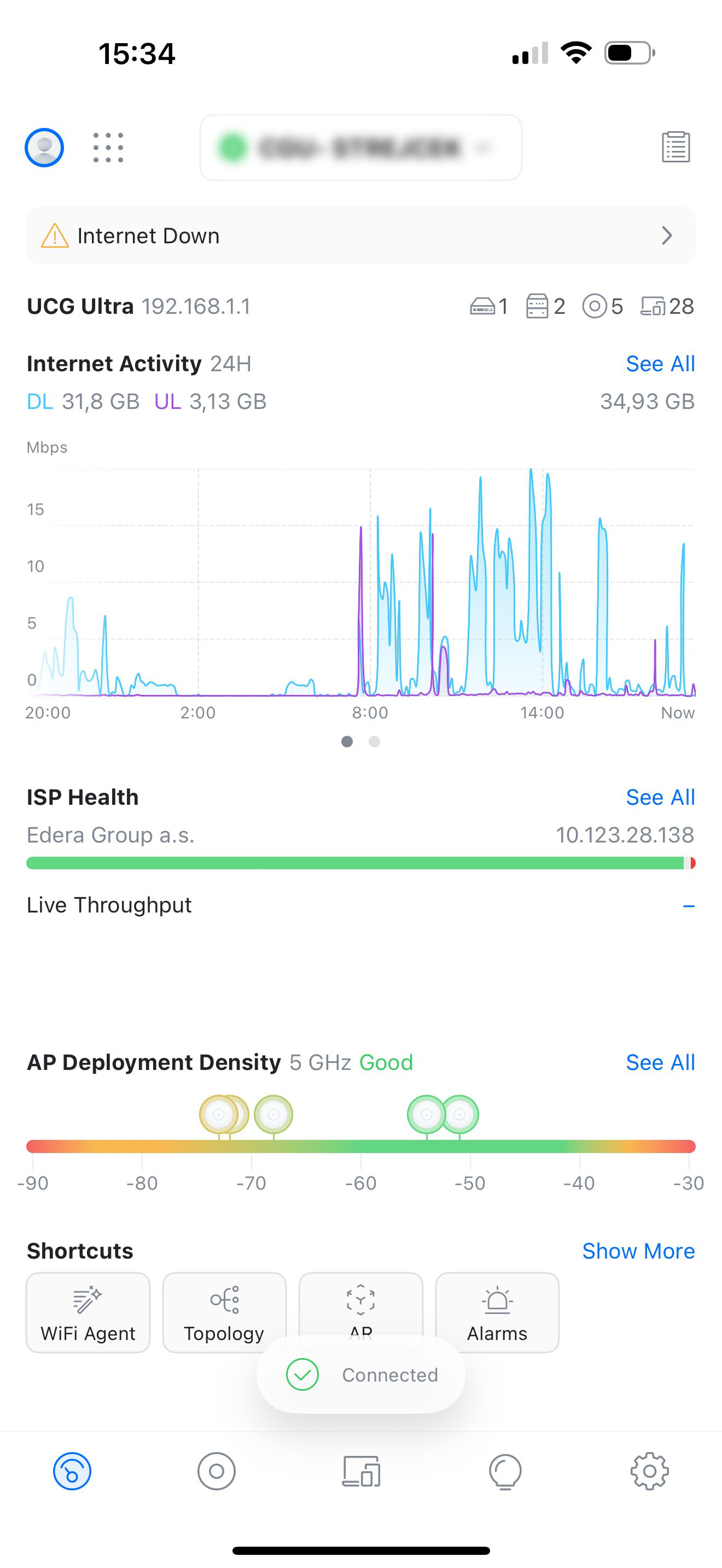
Task: Open the apps grid menu
Action: 108,147
